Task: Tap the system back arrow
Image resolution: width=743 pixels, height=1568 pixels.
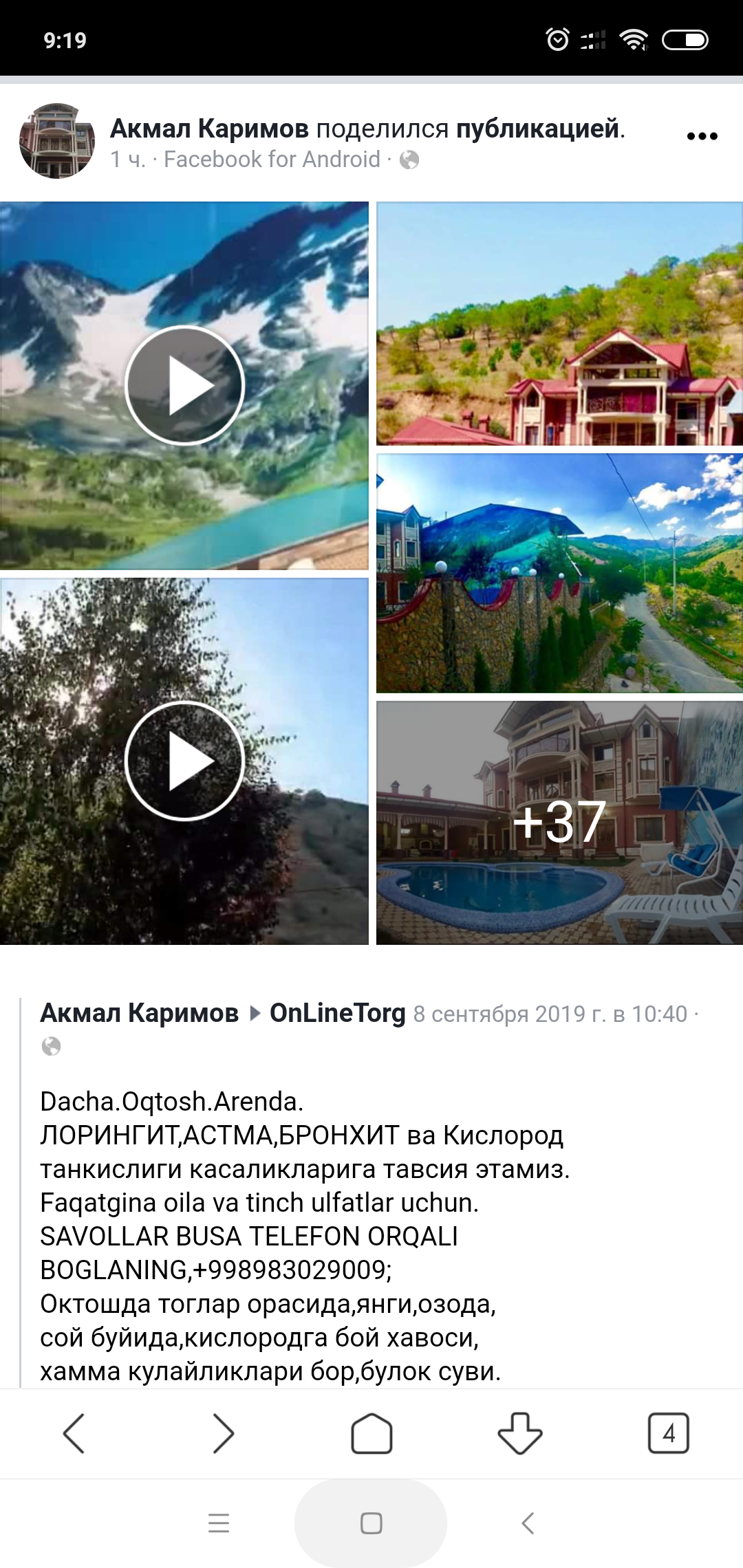Action: point(528,1523)
